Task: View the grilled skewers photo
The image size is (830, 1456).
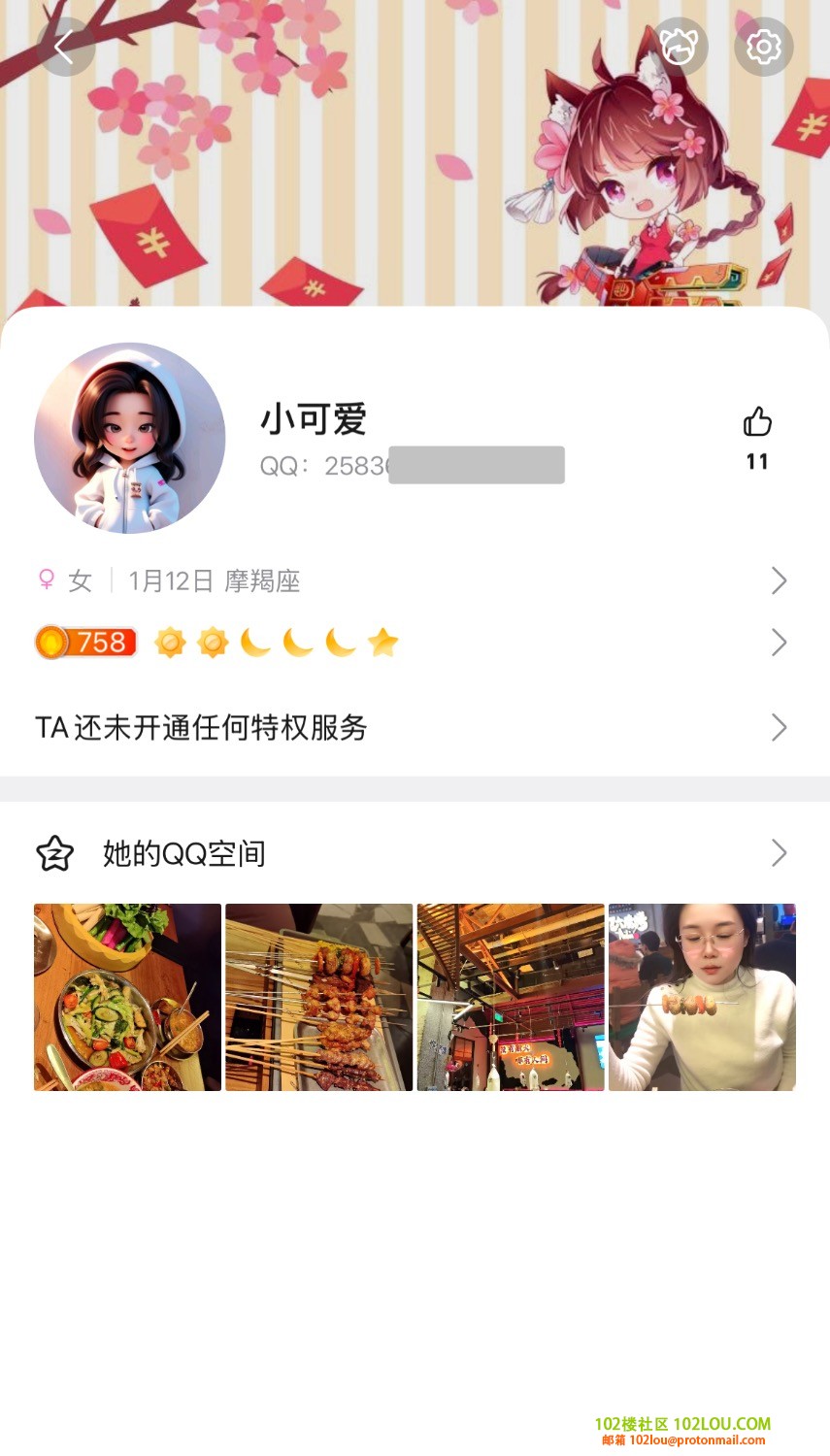Action: pos(318,997)
